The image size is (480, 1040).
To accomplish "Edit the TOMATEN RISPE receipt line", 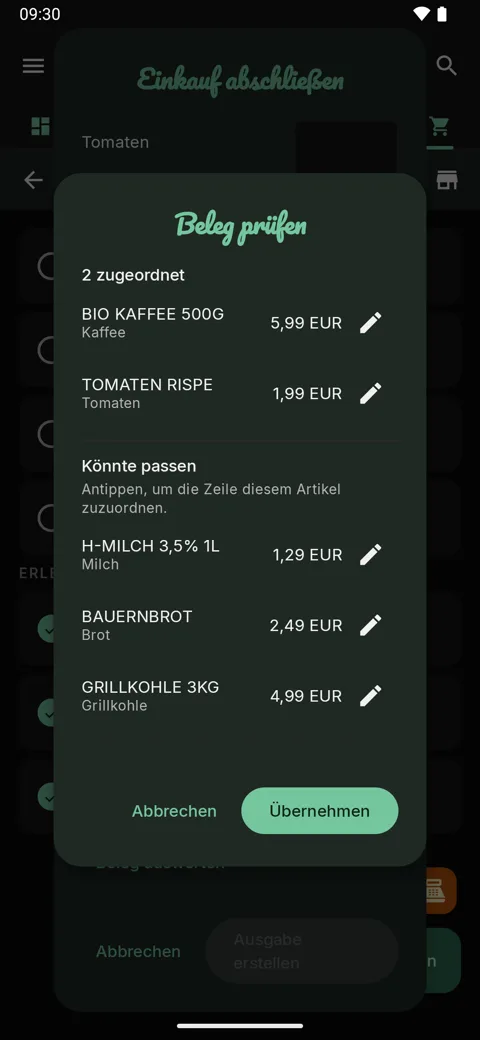I will pos(371,393).
